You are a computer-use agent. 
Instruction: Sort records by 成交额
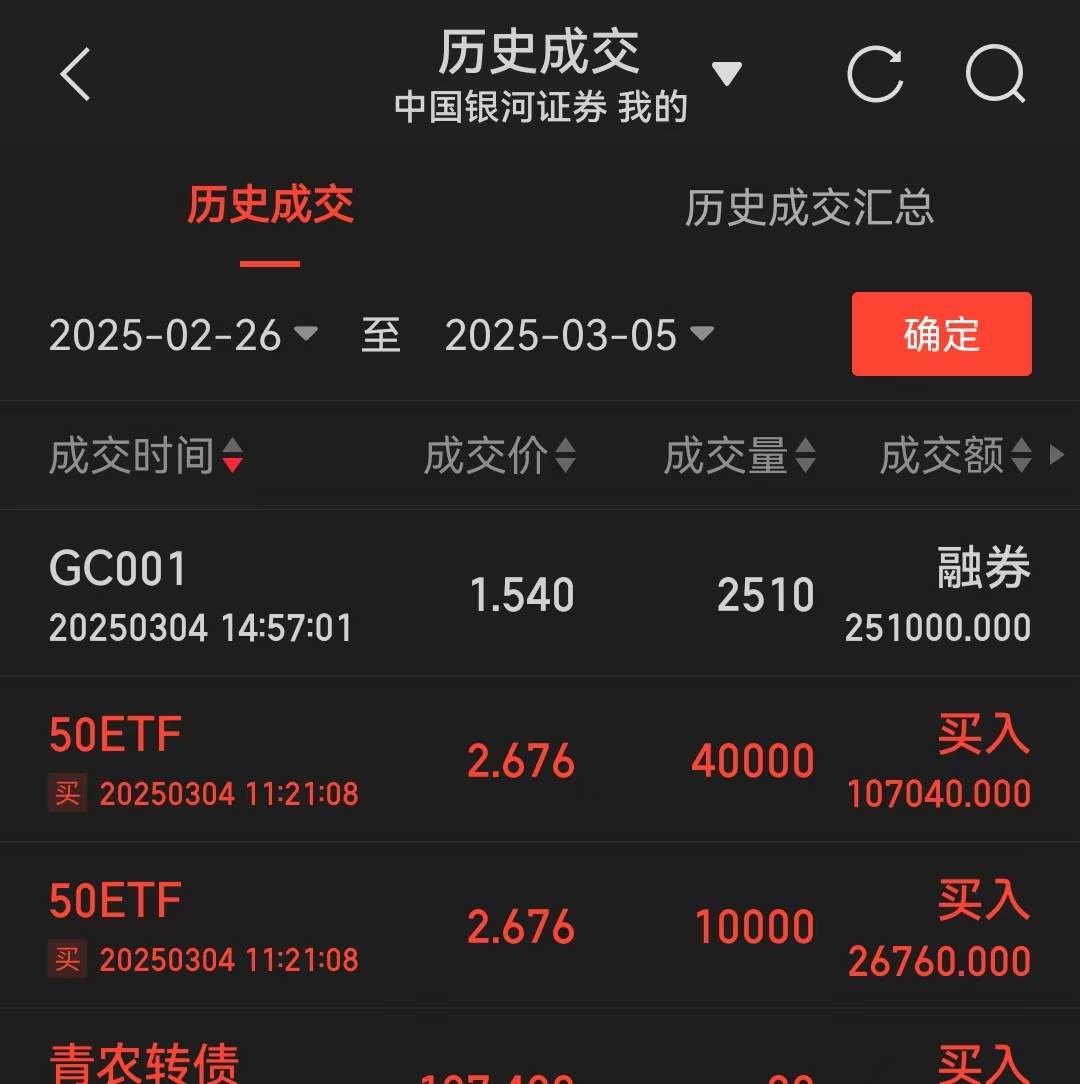955,457
